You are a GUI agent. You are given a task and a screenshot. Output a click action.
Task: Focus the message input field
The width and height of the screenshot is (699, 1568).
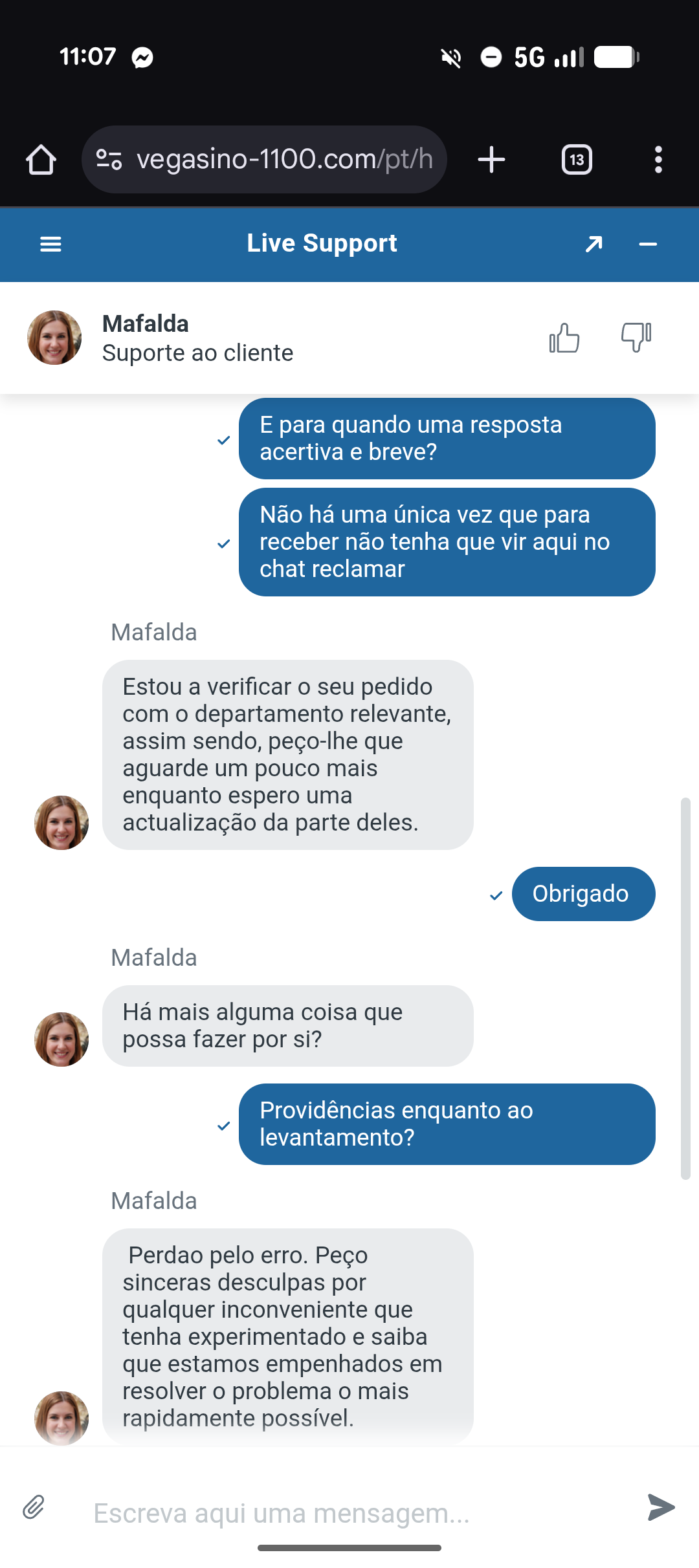point(349,1513)
